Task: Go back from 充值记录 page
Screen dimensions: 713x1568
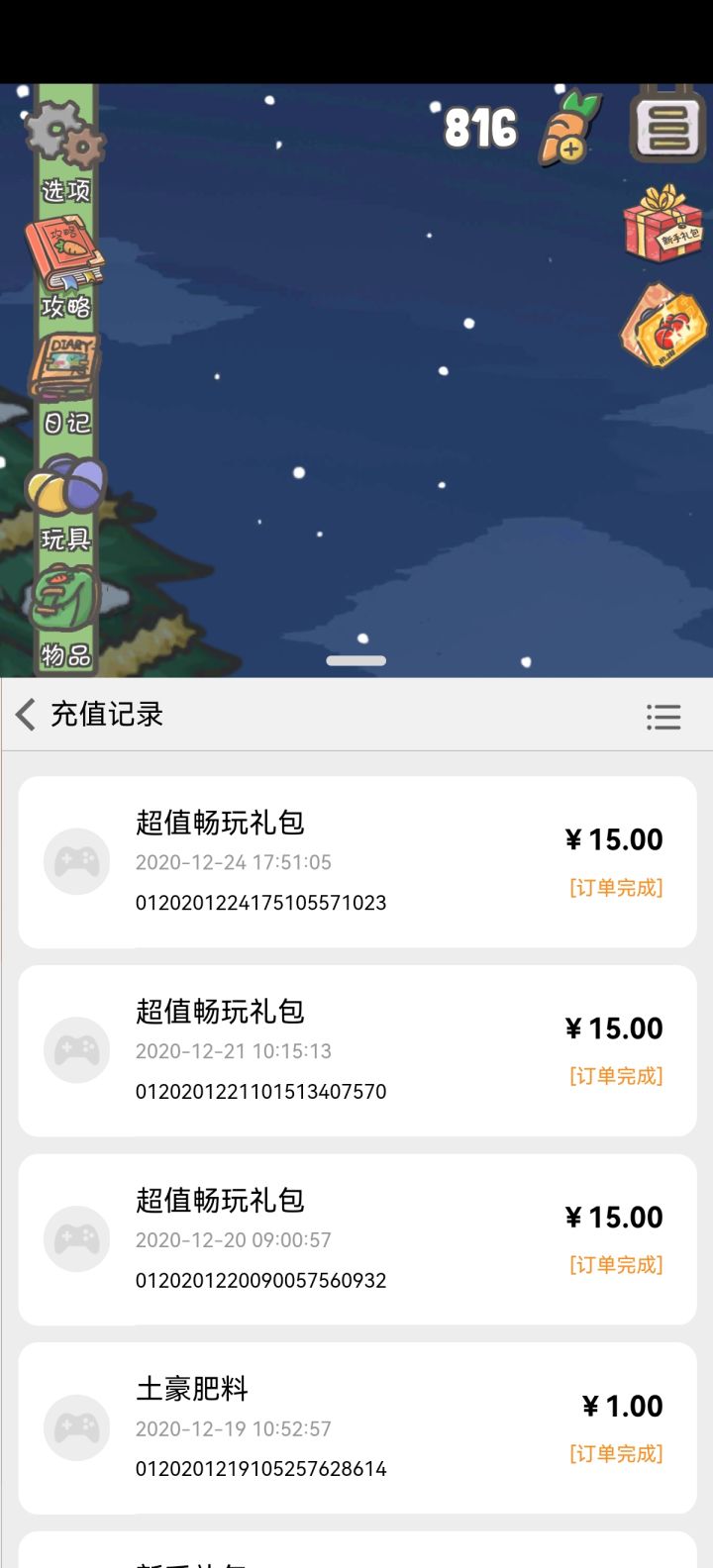Action: coord(27,714)
